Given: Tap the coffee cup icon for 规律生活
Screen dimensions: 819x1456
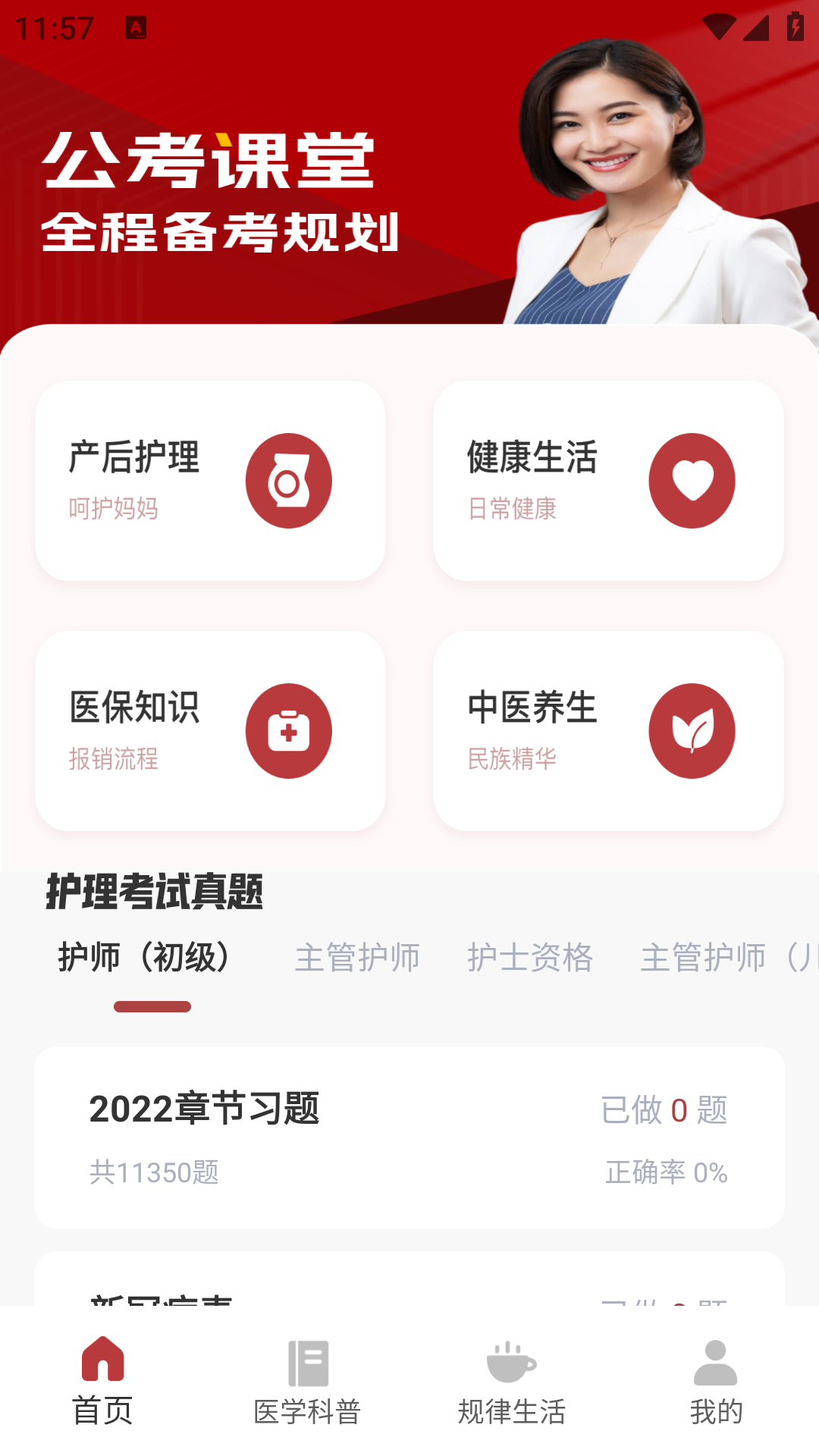Looking at the screenshot, I should point(510,1369).
